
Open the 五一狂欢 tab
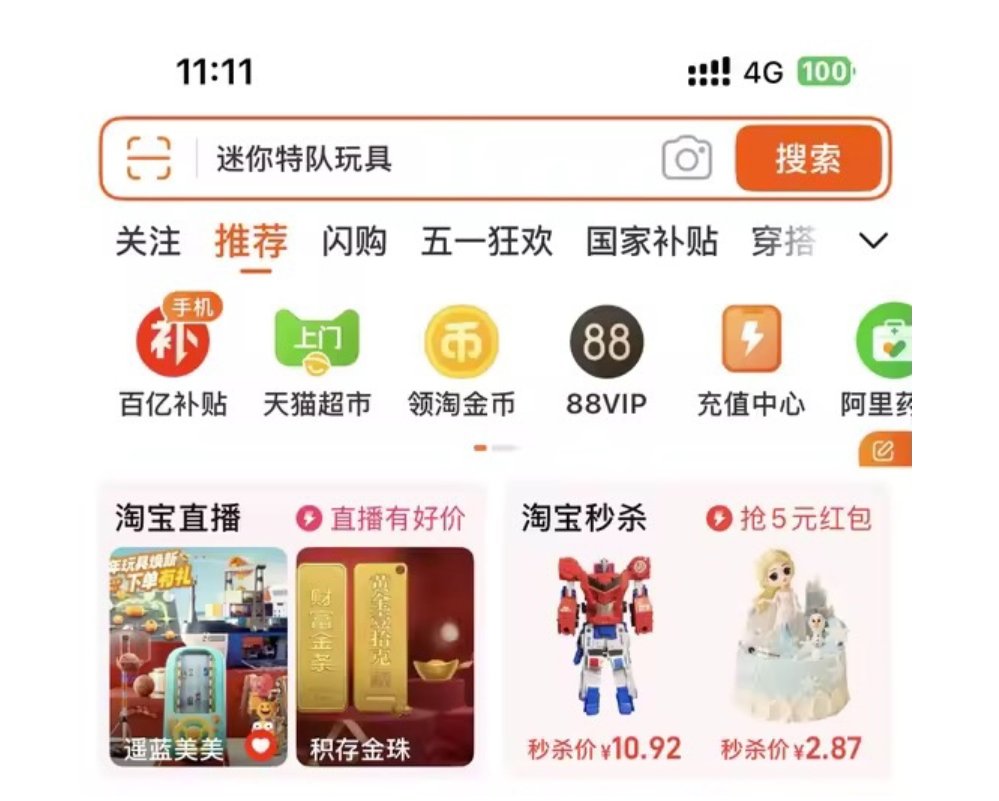486,241
